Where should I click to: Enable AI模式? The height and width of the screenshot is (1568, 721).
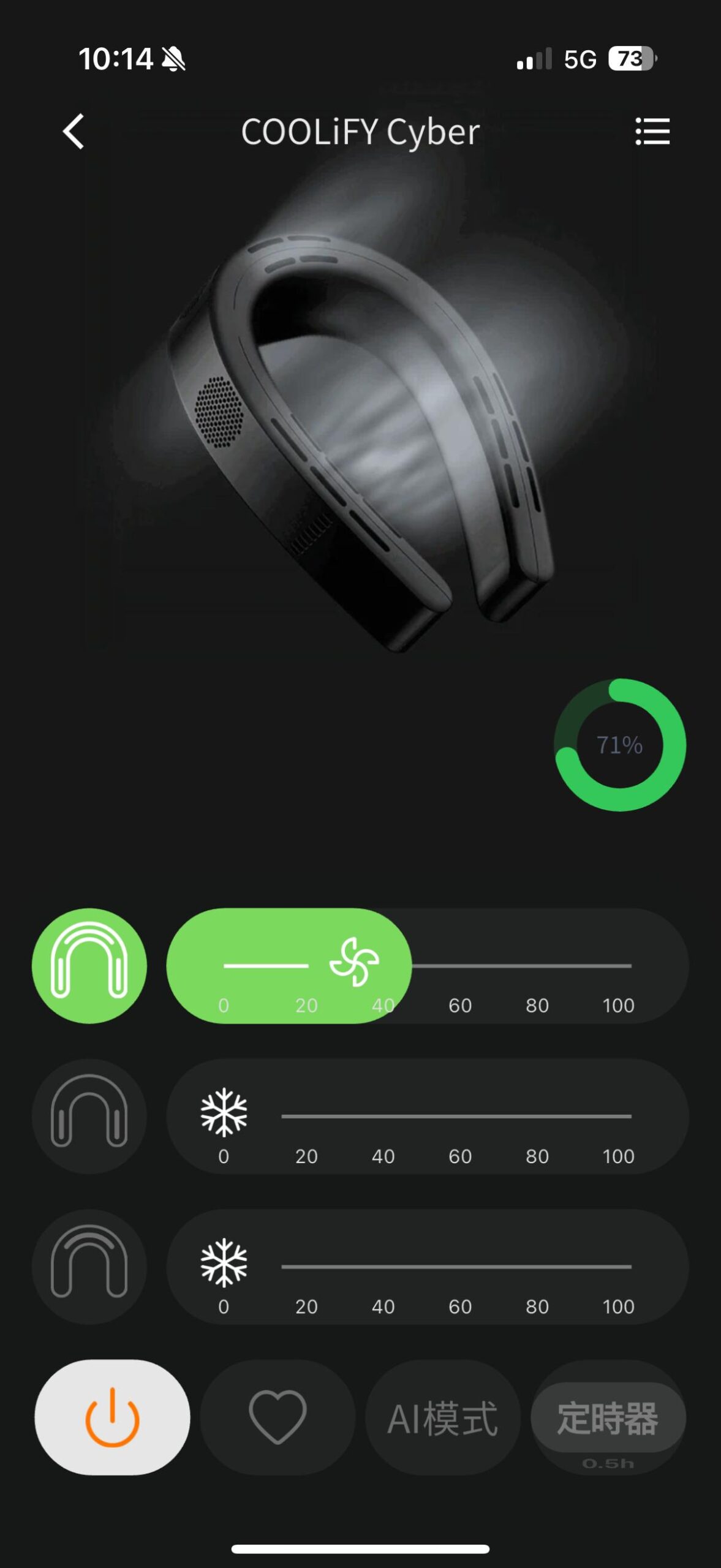(443, 1417)
